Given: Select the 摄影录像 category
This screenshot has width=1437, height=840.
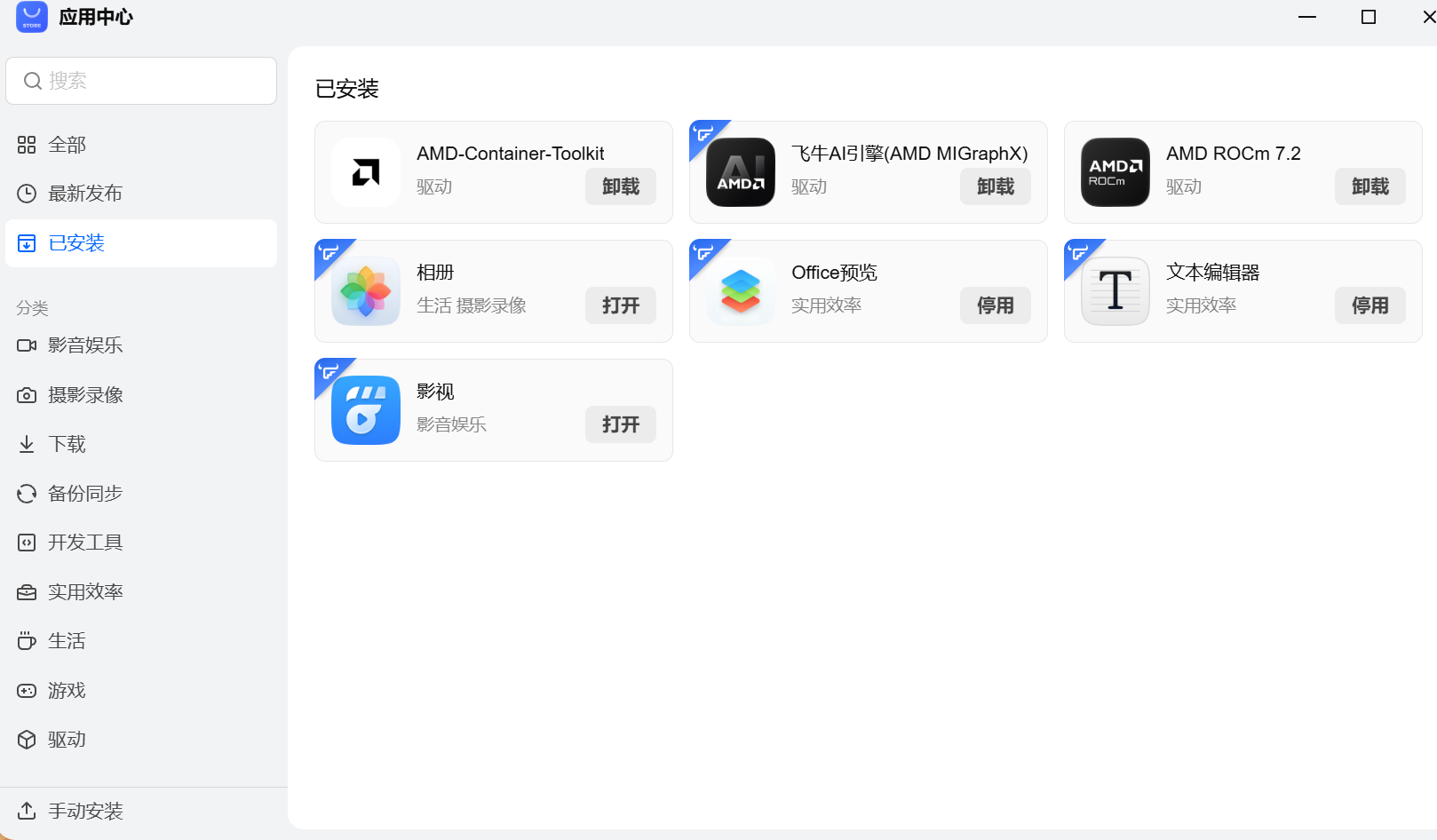Looking at the screenshot, I should coord(84,395).
